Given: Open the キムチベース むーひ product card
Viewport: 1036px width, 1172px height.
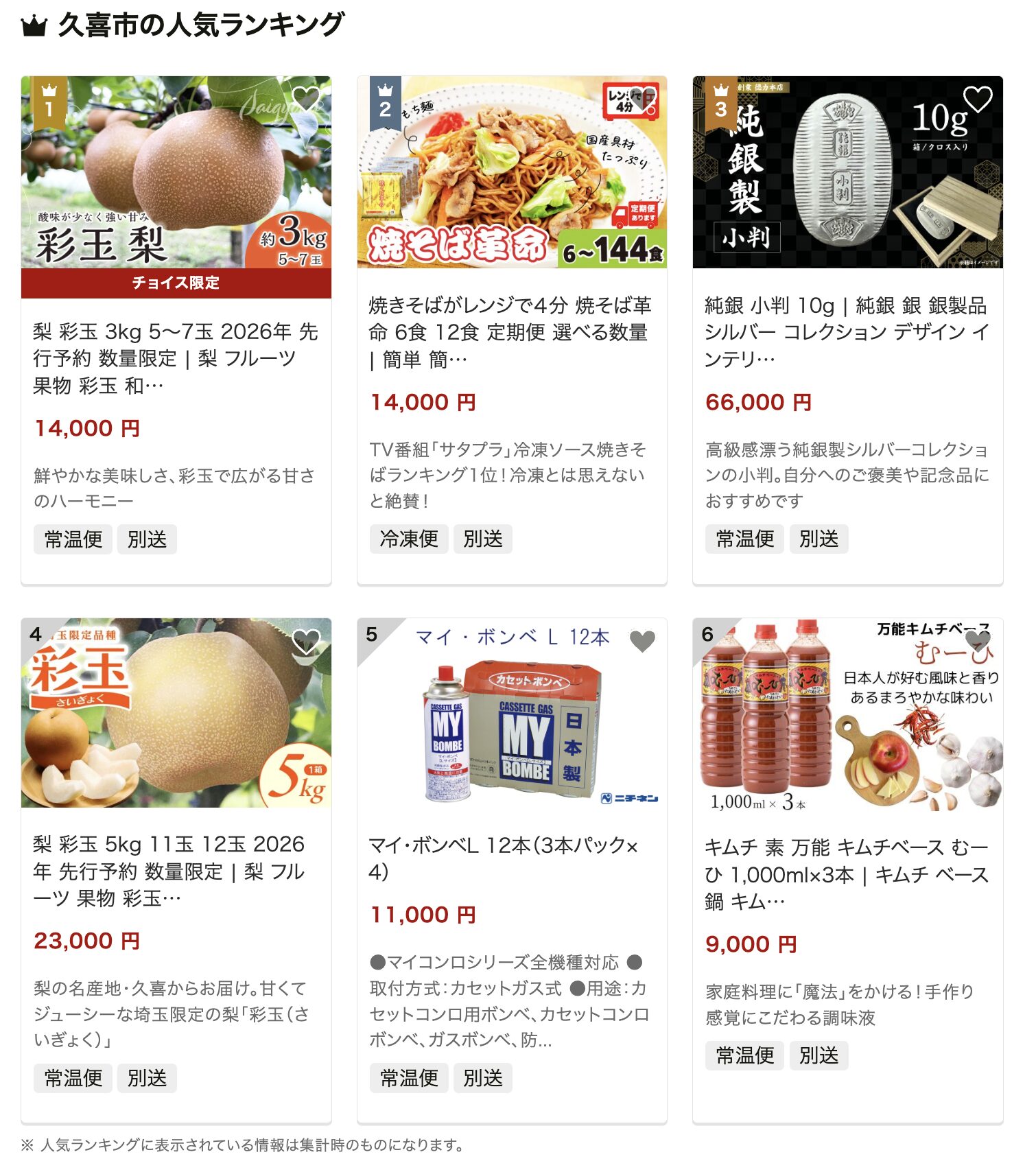Looking at the screenshot, I should [x=847, y=874].
